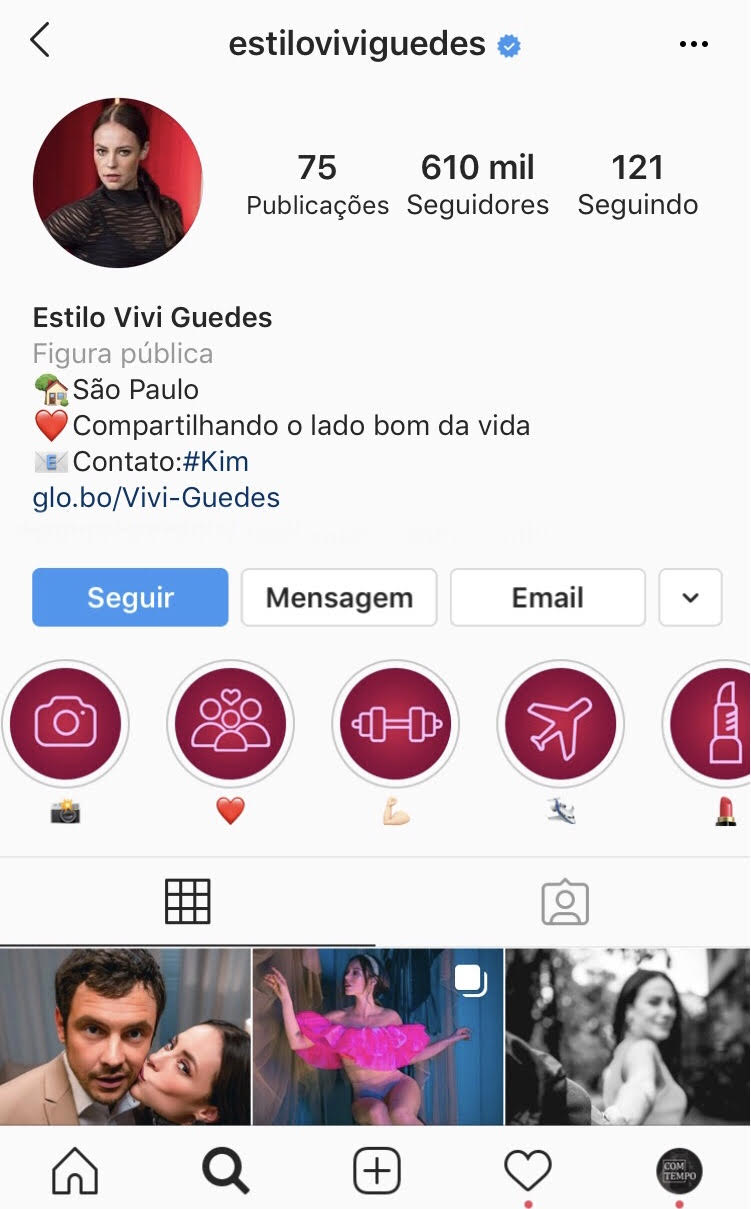Go to the home feed tab
This screenshot has height=1209, width=751.
click(x=75, y=1170)
